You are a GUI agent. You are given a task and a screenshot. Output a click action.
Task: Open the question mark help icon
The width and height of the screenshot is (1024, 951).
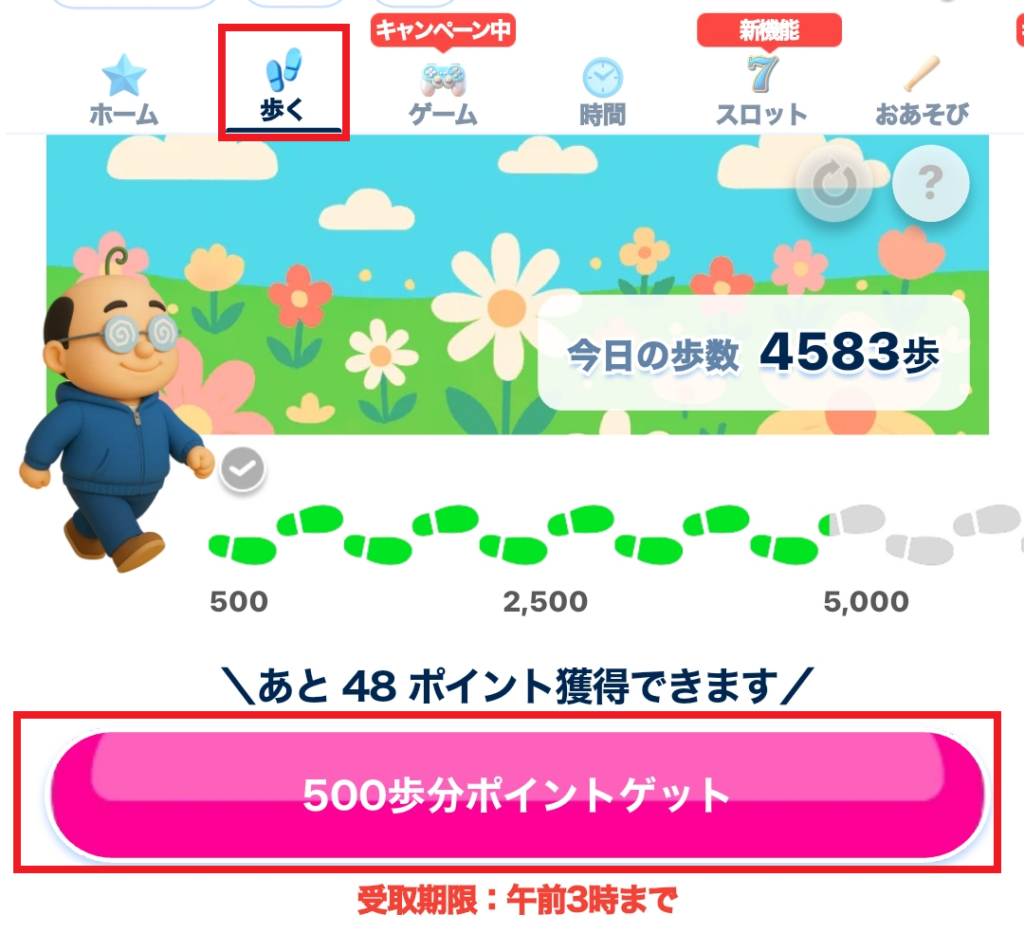(x=930, y=184)
